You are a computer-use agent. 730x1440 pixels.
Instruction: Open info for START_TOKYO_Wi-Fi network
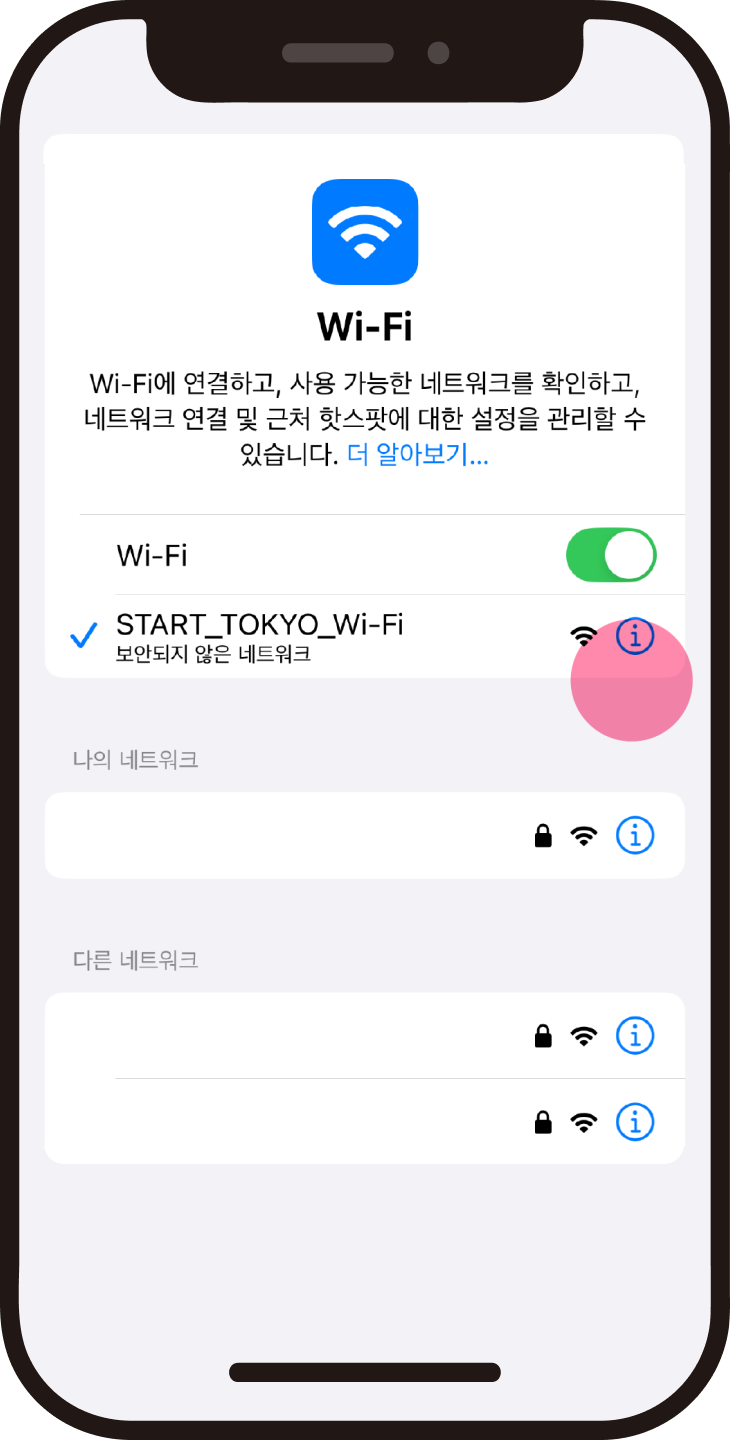click(x=634, y=635)
